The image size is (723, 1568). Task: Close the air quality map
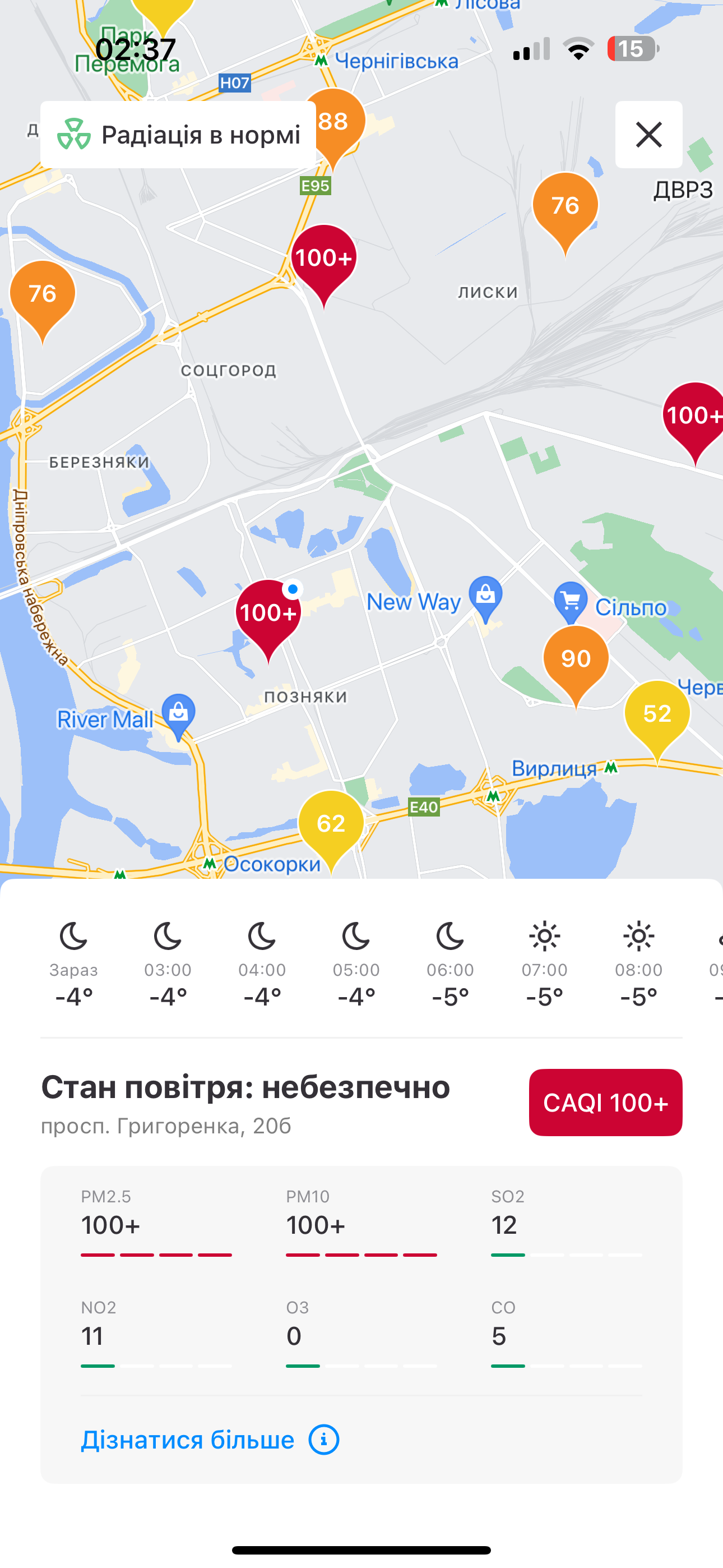click(648, 135)
